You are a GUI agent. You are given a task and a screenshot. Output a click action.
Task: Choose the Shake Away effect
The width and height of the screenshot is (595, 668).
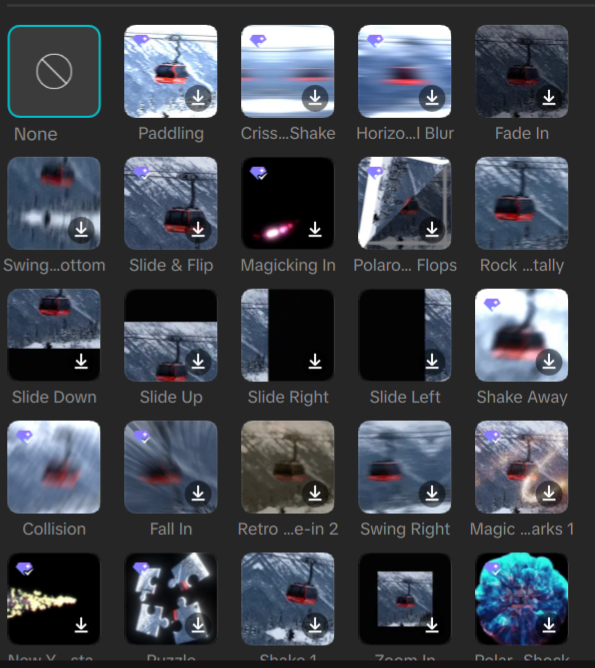(x=522, y=335)
